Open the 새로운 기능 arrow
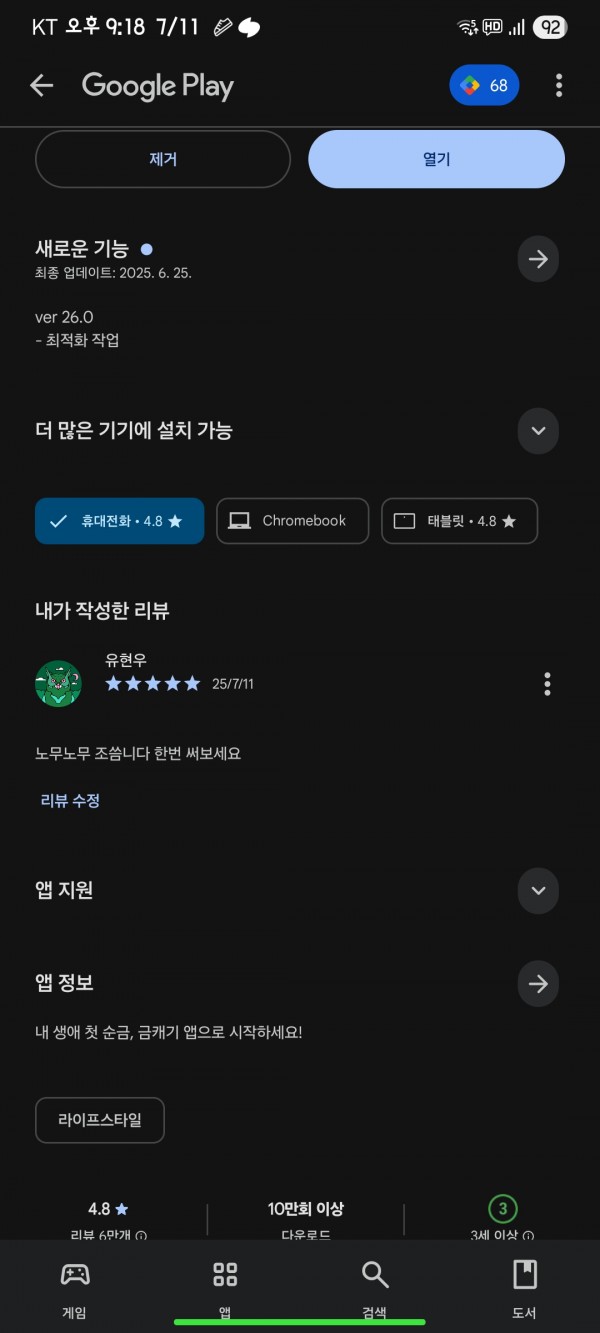 538,260
